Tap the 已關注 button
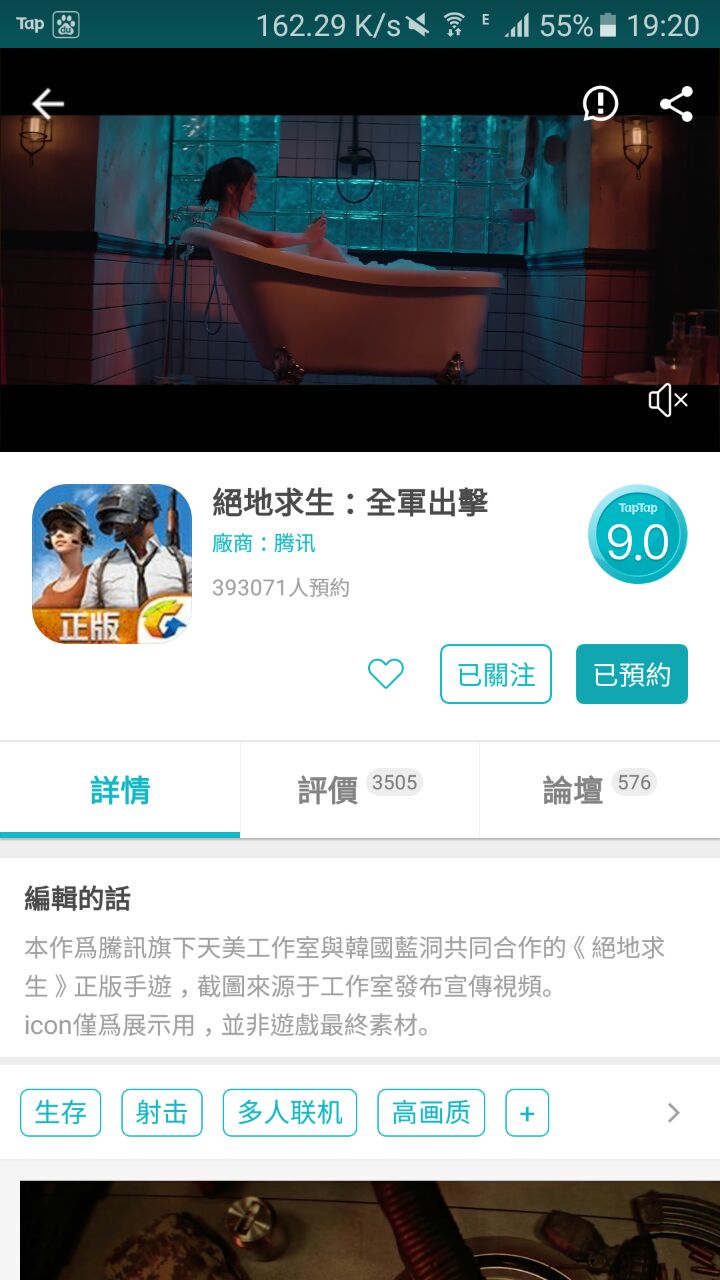This screenshot has height=1280, width=720. 496,674
